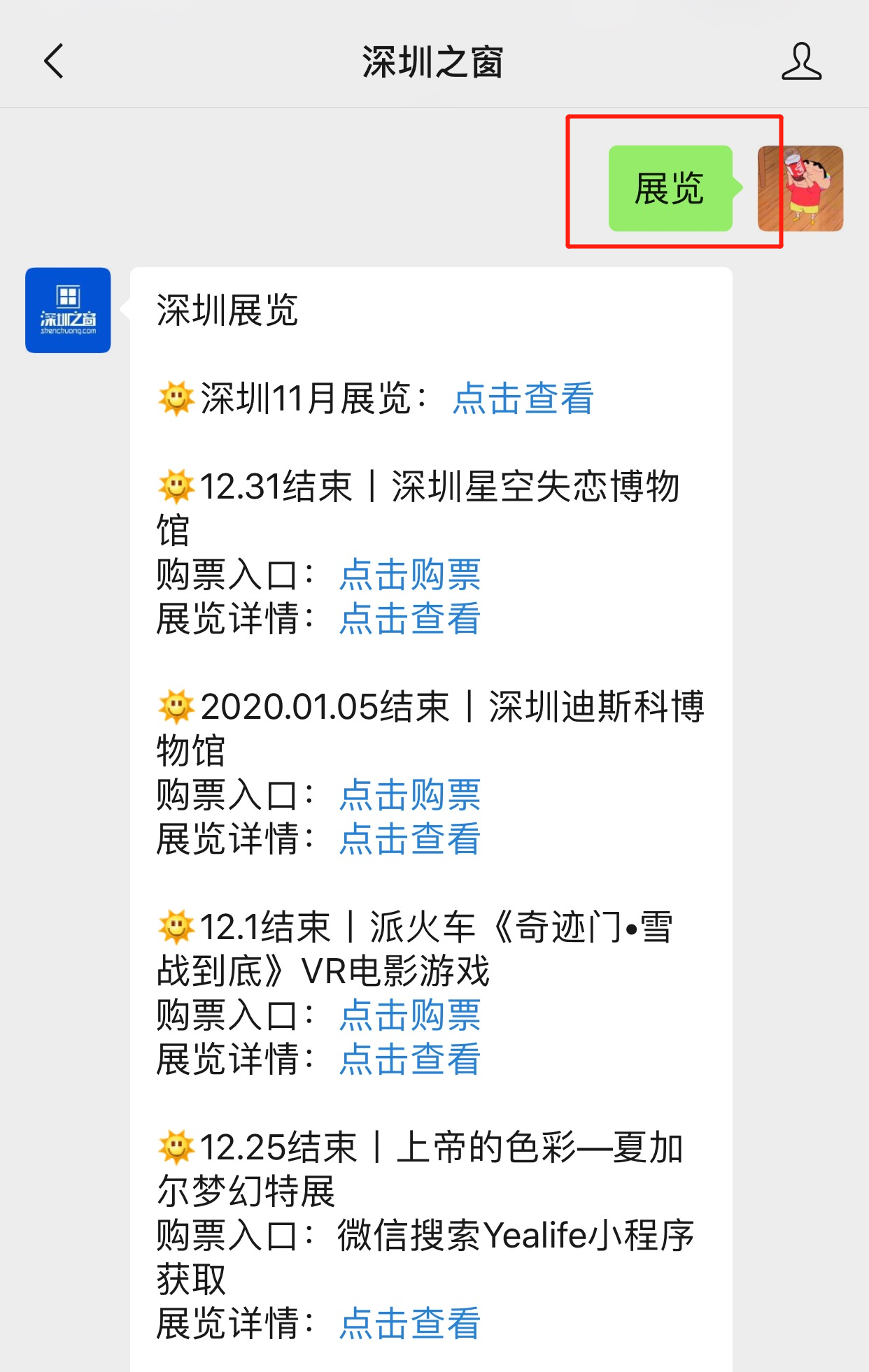Open 点击购票 for 奇迹门雪战到底 VR game
869x1372 pixels.
[x=409, y=1015]
